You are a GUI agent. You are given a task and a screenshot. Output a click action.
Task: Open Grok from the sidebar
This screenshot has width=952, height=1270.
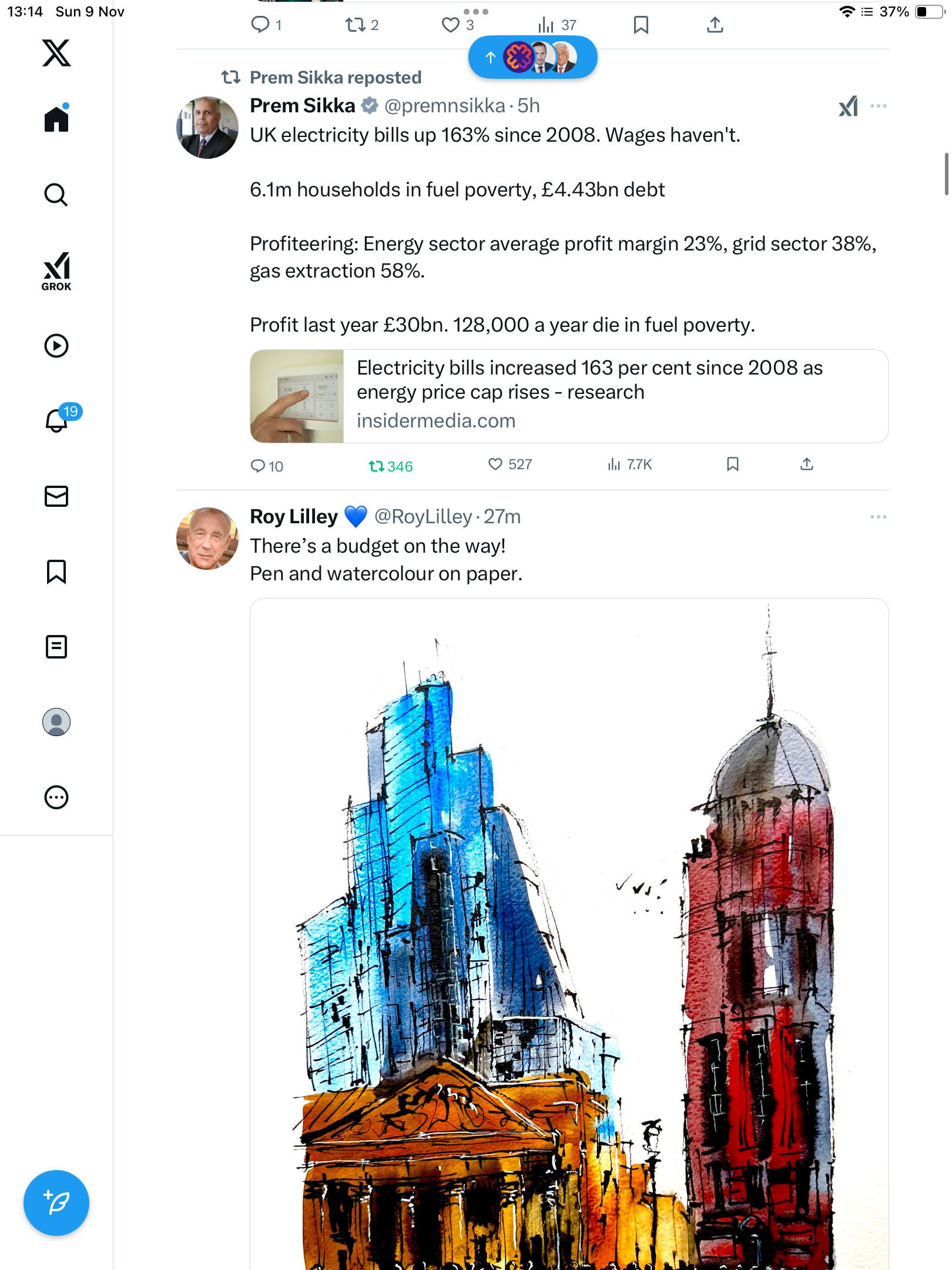[56, 271]
